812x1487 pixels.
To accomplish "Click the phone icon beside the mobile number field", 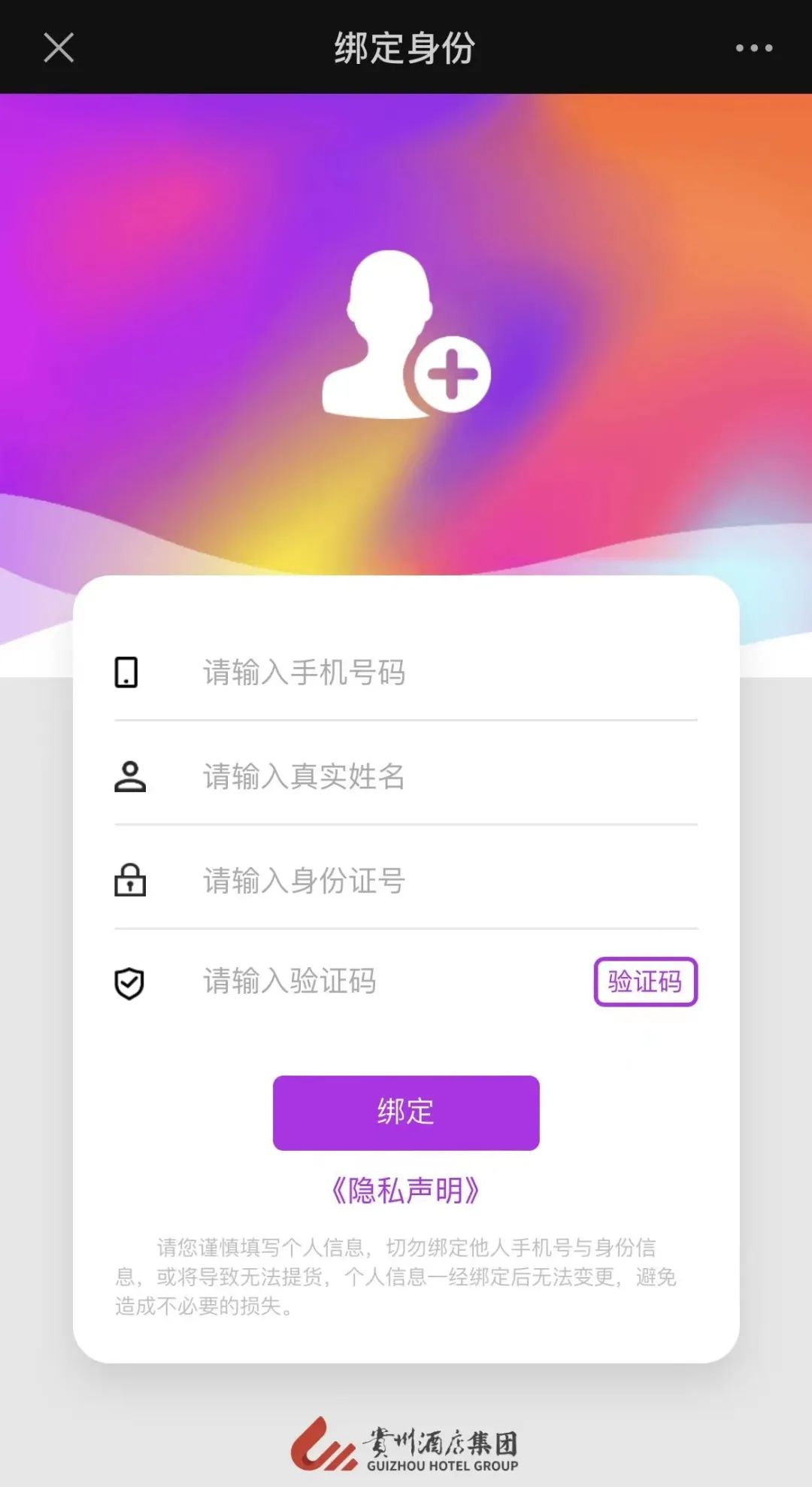I will 128,673.
